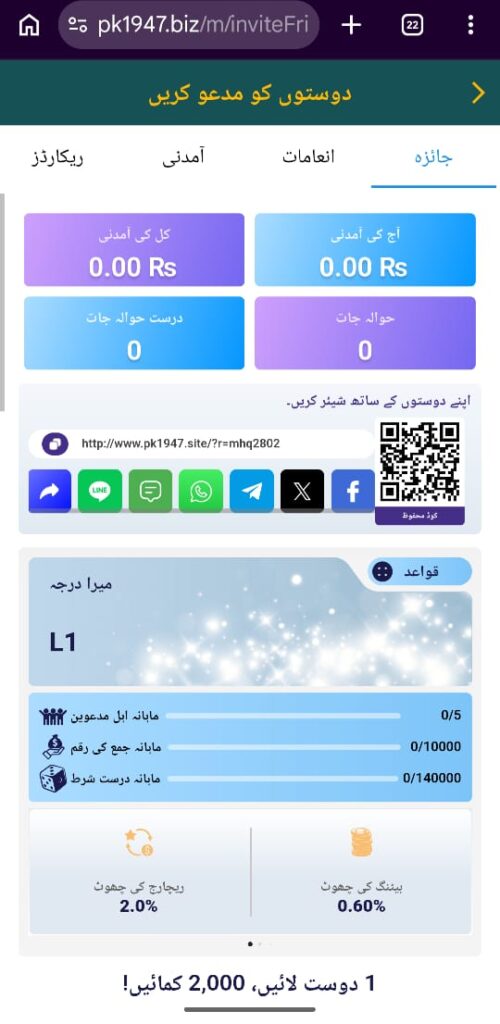
Task: Share the invite on Telegram
Action: coord(252,491)
